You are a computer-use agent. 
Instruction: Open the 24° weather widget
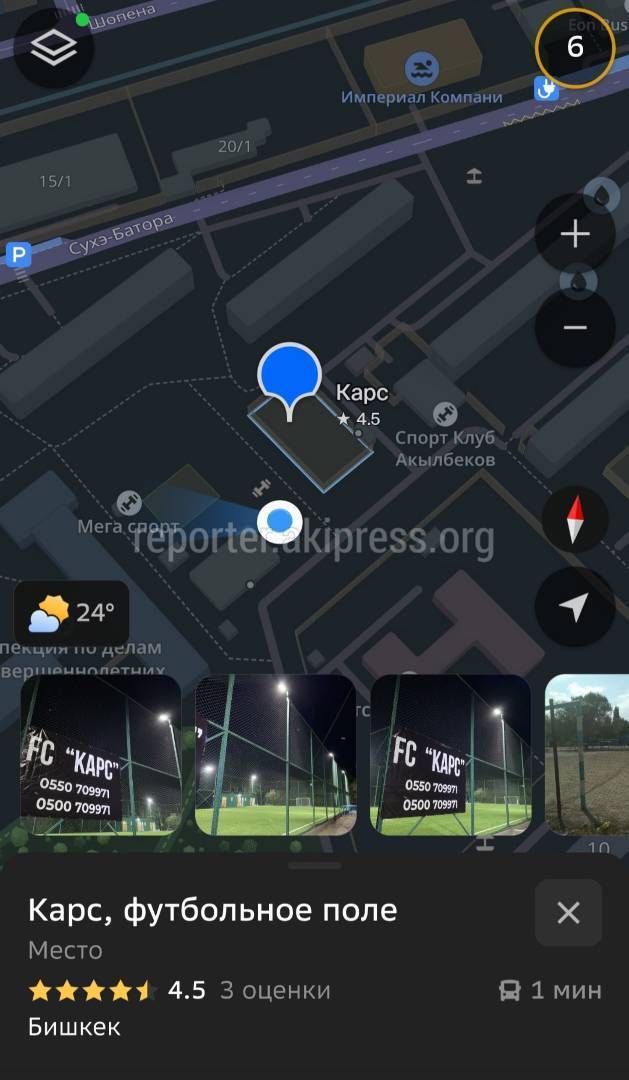click(x=72, y=613)
